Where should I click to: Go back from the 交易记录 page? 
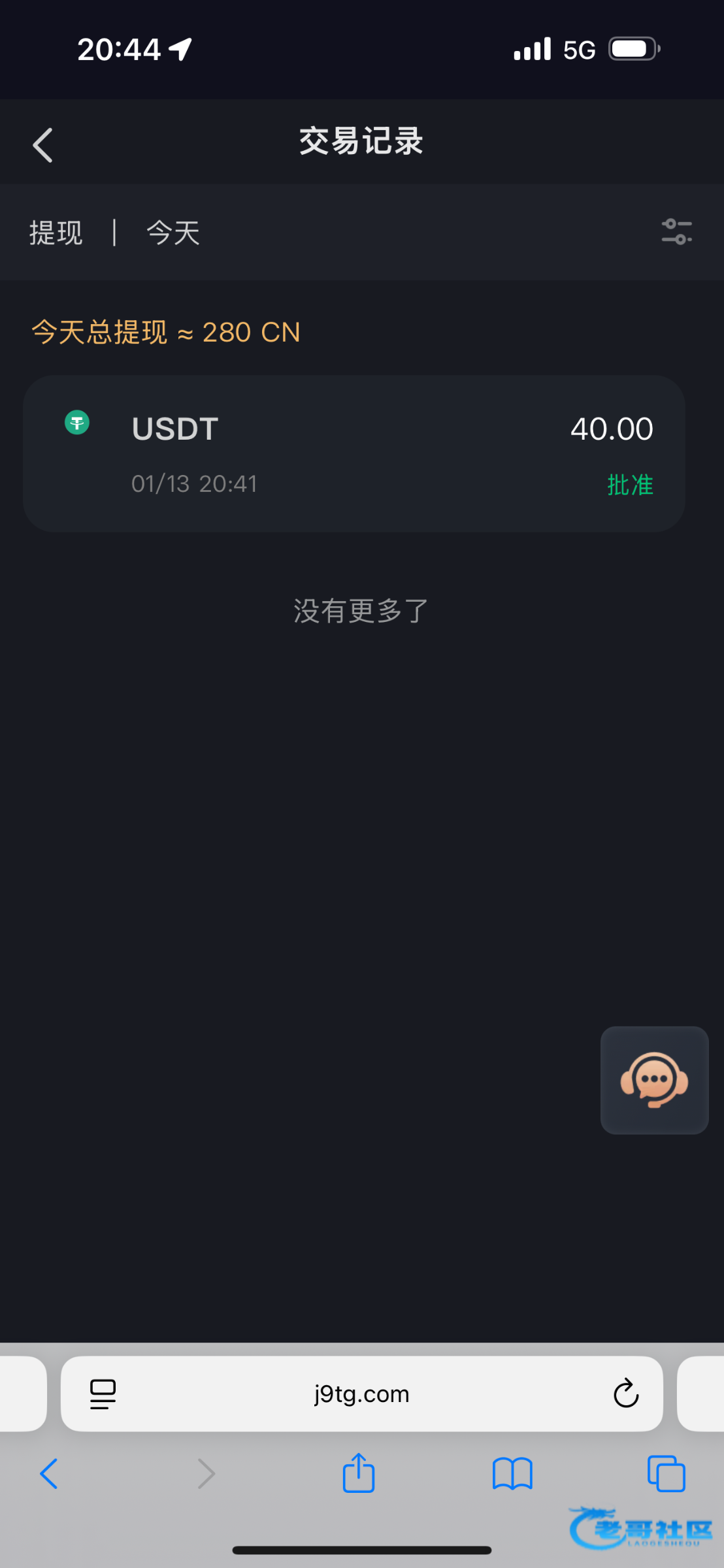pos(43,144)
